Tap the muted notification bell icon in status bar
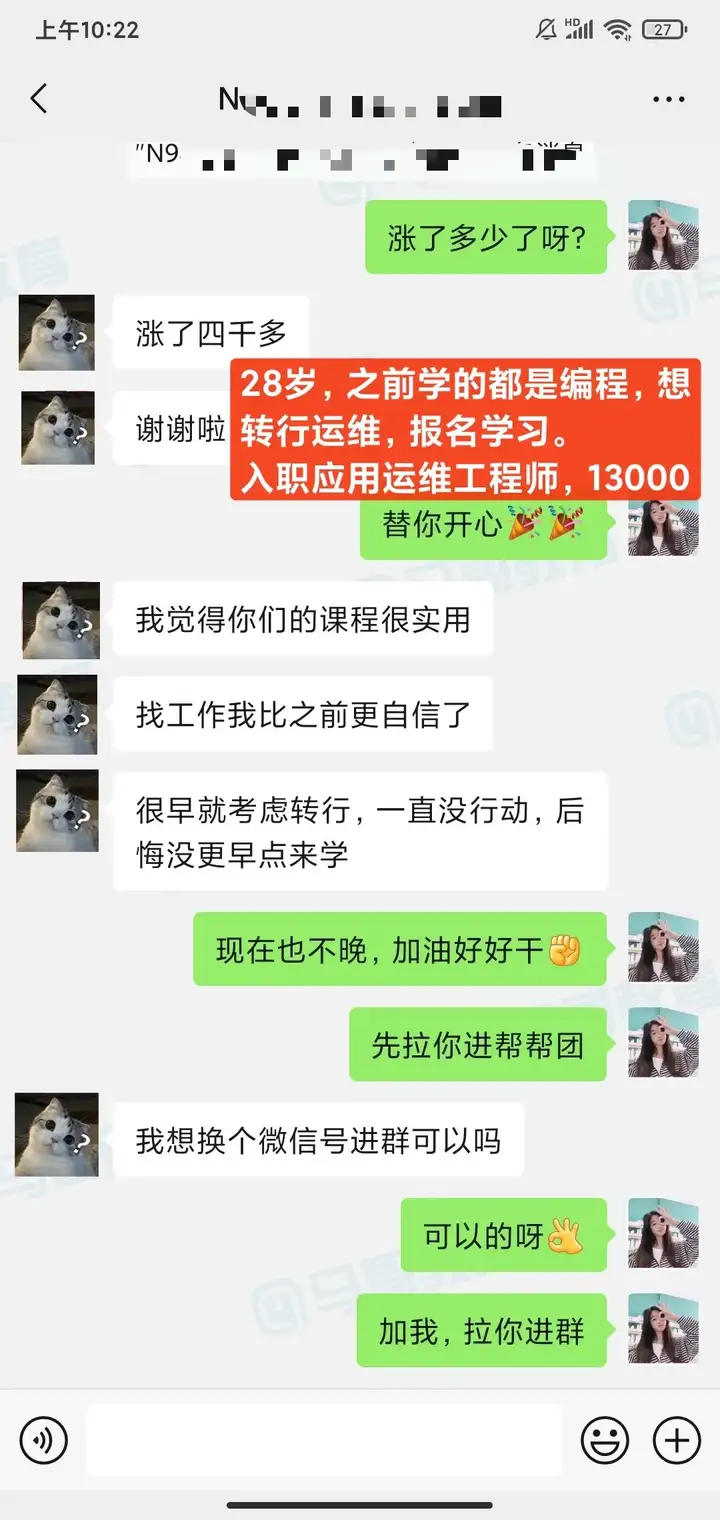This screenshot has width=720, height=1520. coord(546,29)
